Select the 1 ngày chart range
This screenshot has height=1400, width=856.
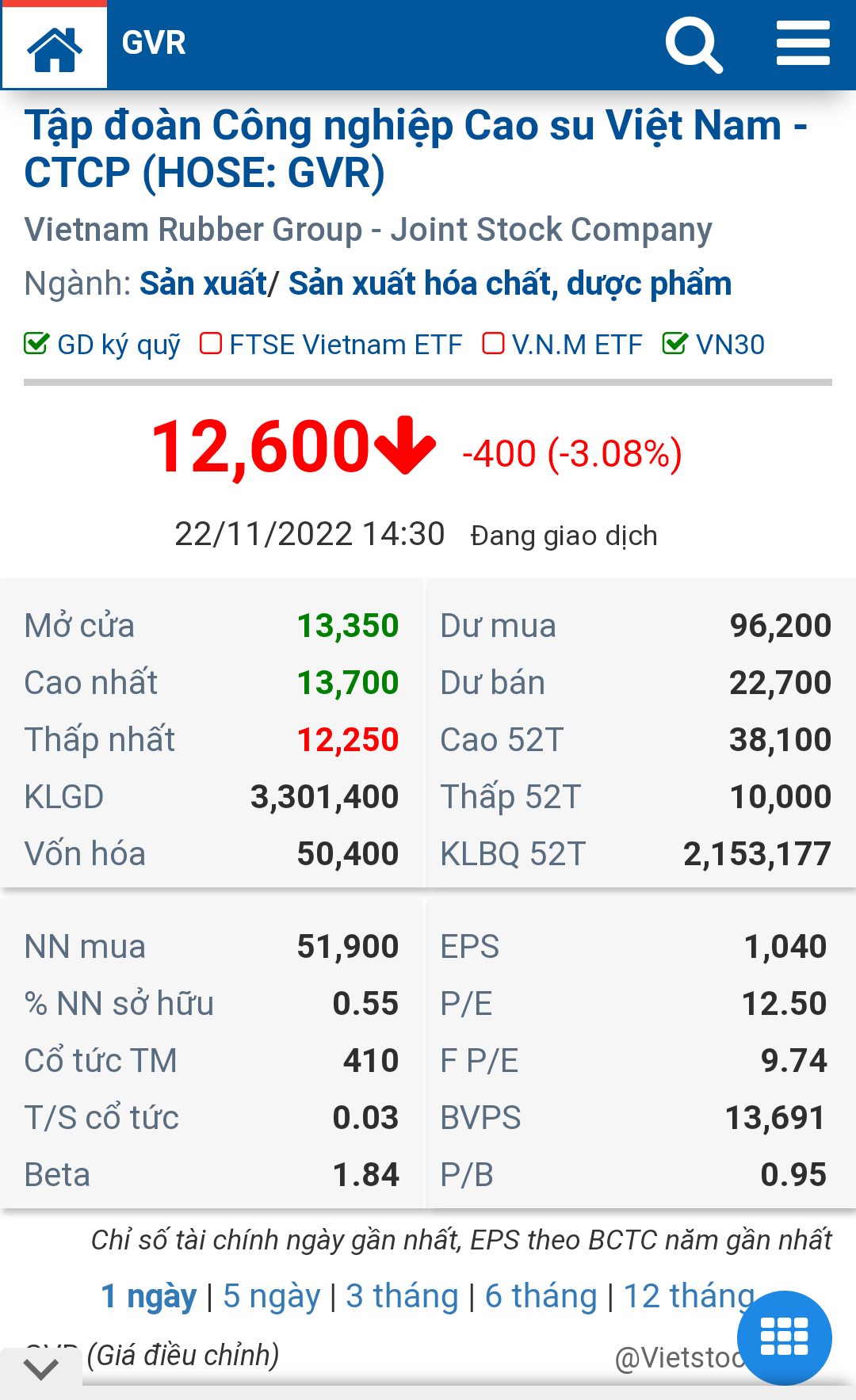148,1297
